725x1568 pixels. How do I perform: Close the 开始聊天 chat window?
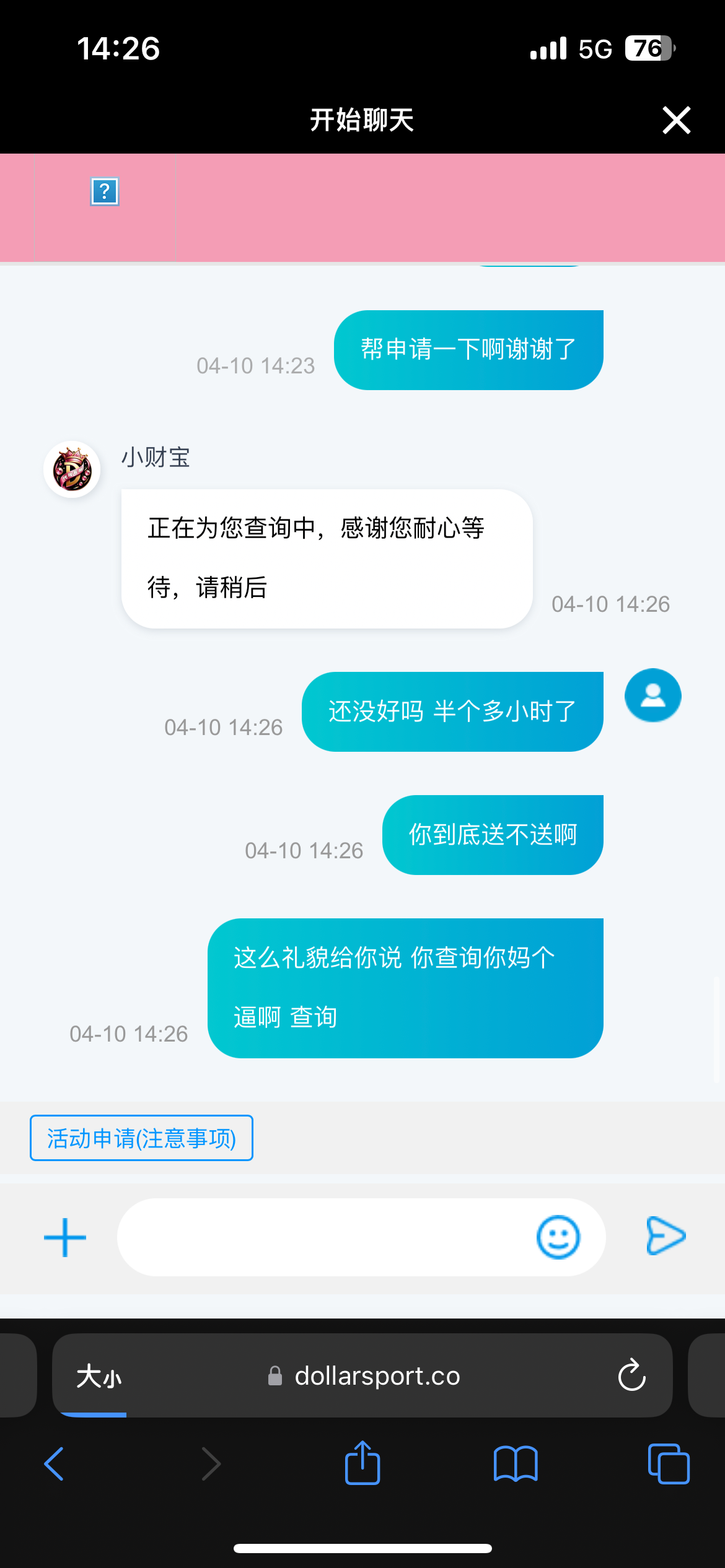[676, 120]
